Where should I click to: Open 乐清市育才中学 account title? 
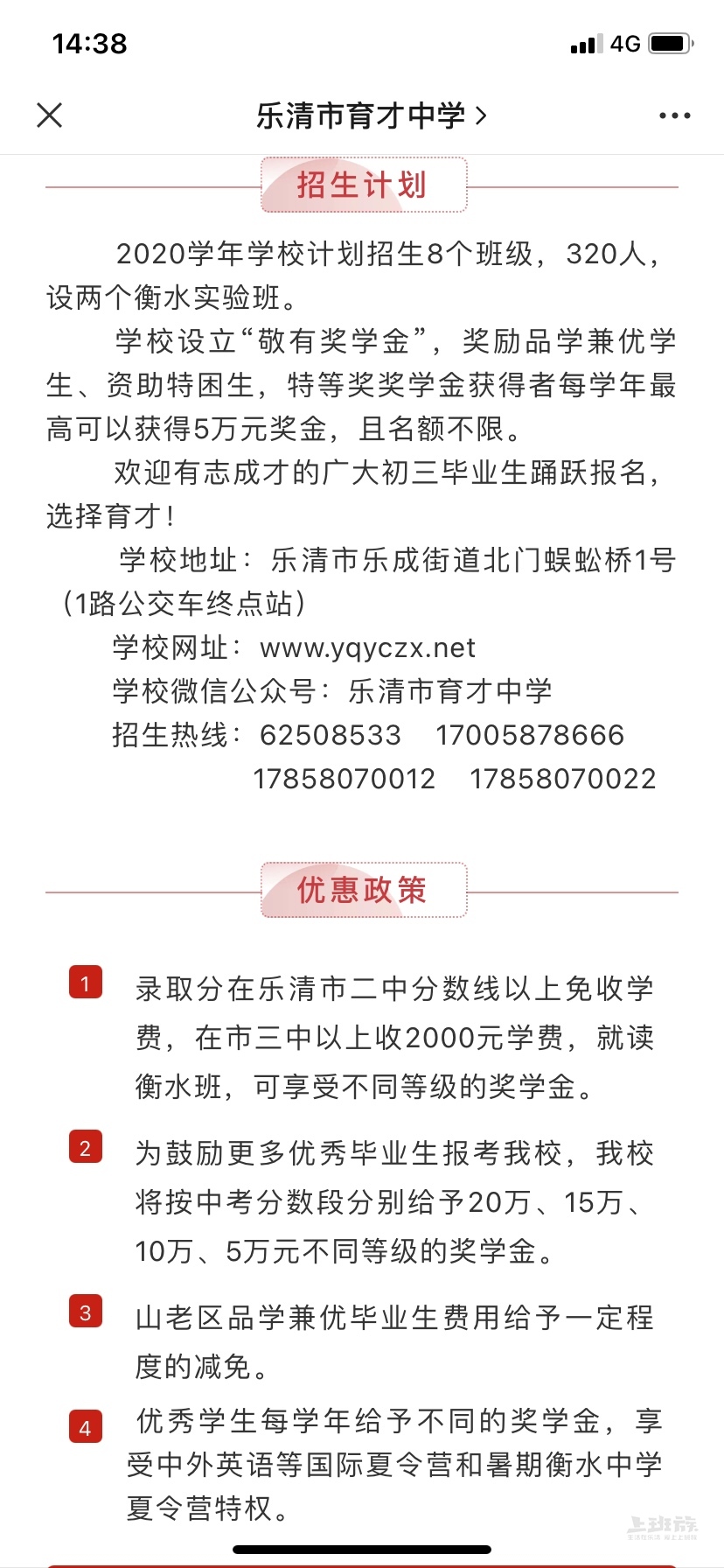[369, 115]
